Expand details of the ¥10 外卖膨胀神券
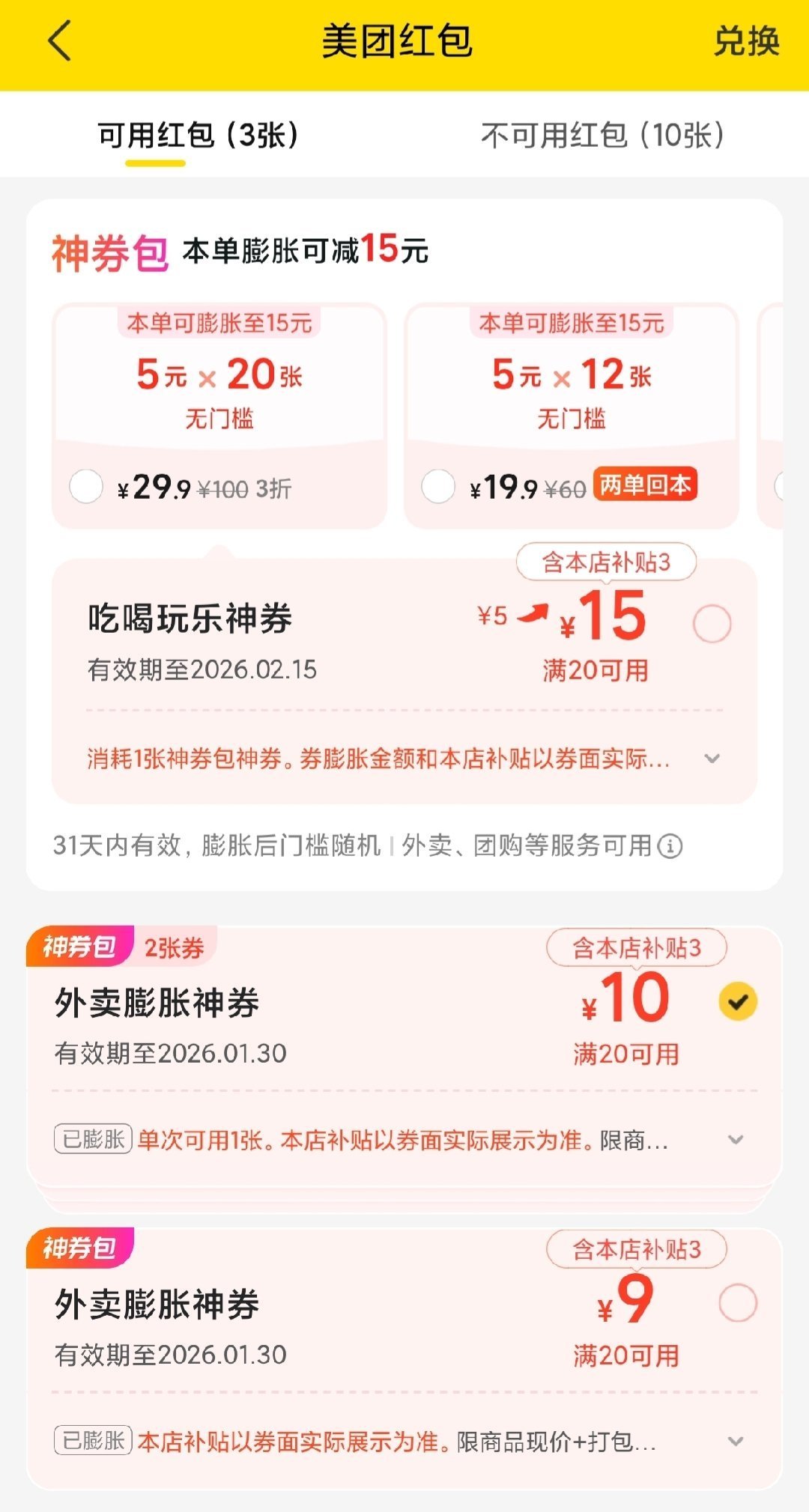Screen dimensions: 809x1512 [x=736, y=1140]
